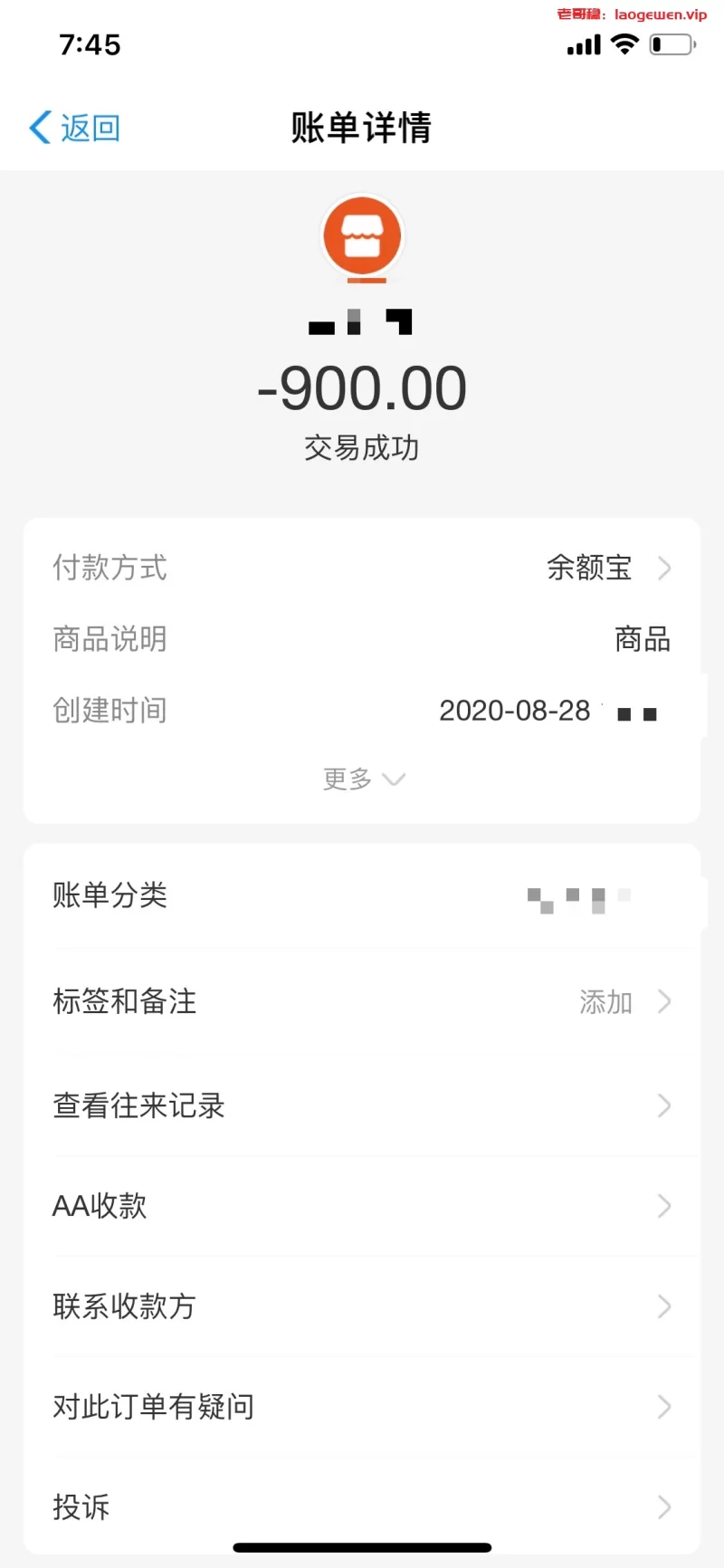The width and height of the screenshot is (724, 1568).
Task: Add a note via 标签和备注
Action: (x=362, y=1001)
